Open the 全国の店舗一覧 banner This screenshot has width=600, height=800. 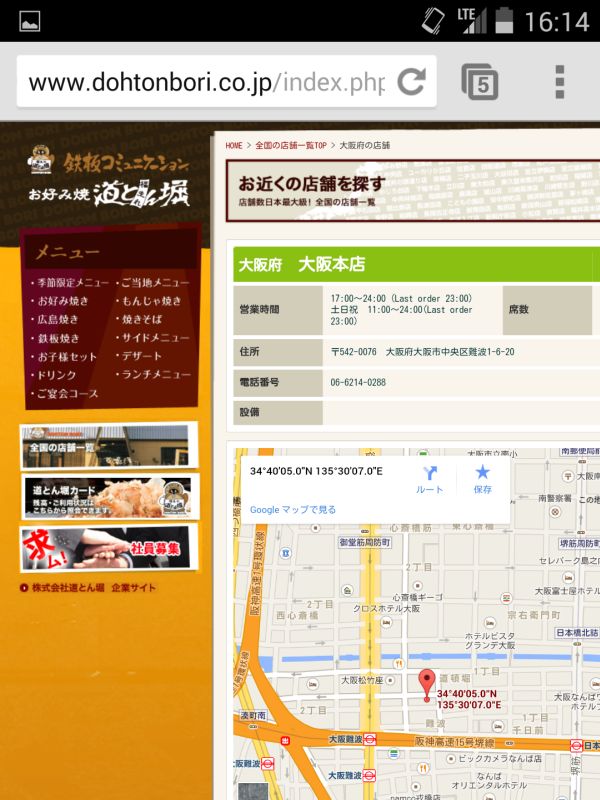pos(108,446)
